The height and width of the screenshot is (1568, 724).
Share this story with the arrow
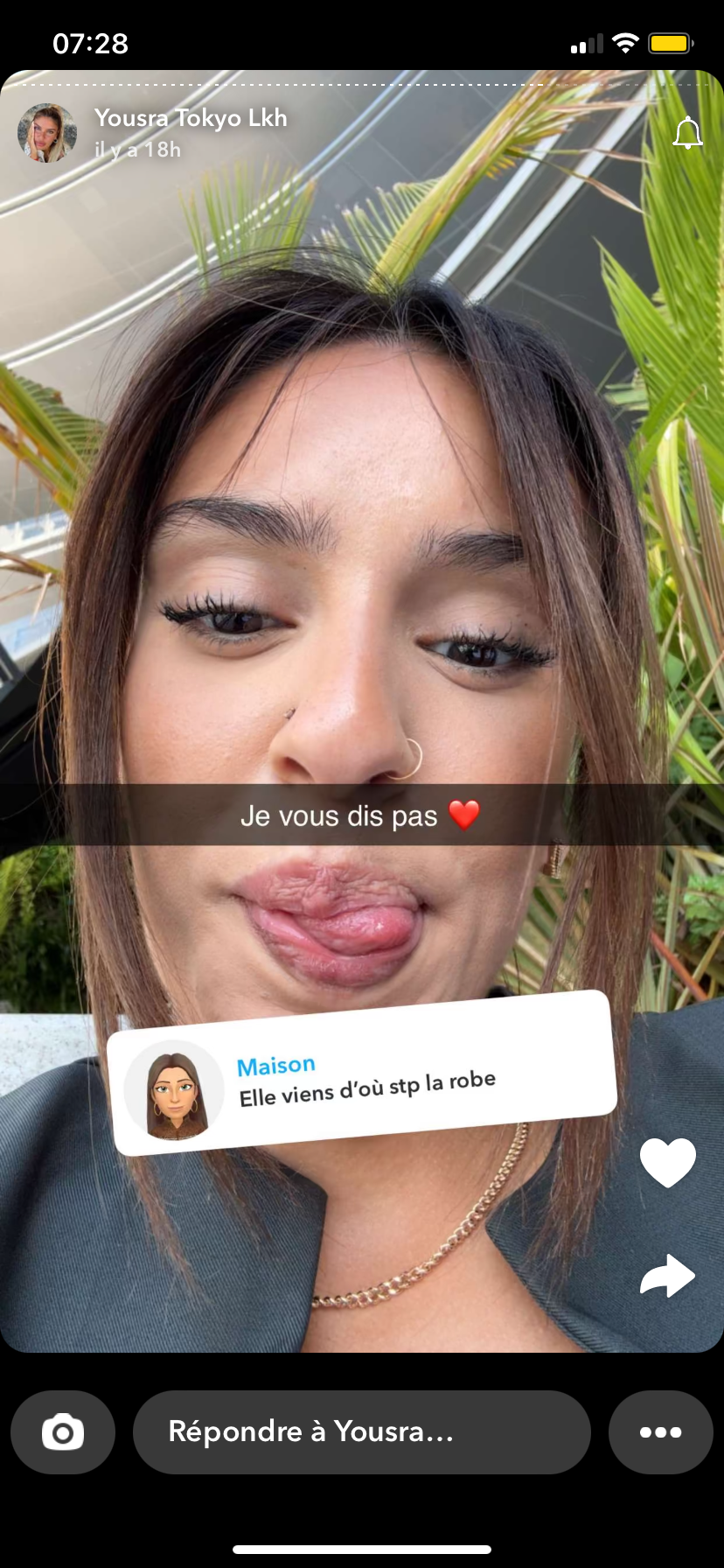(x=667, y=1276)
